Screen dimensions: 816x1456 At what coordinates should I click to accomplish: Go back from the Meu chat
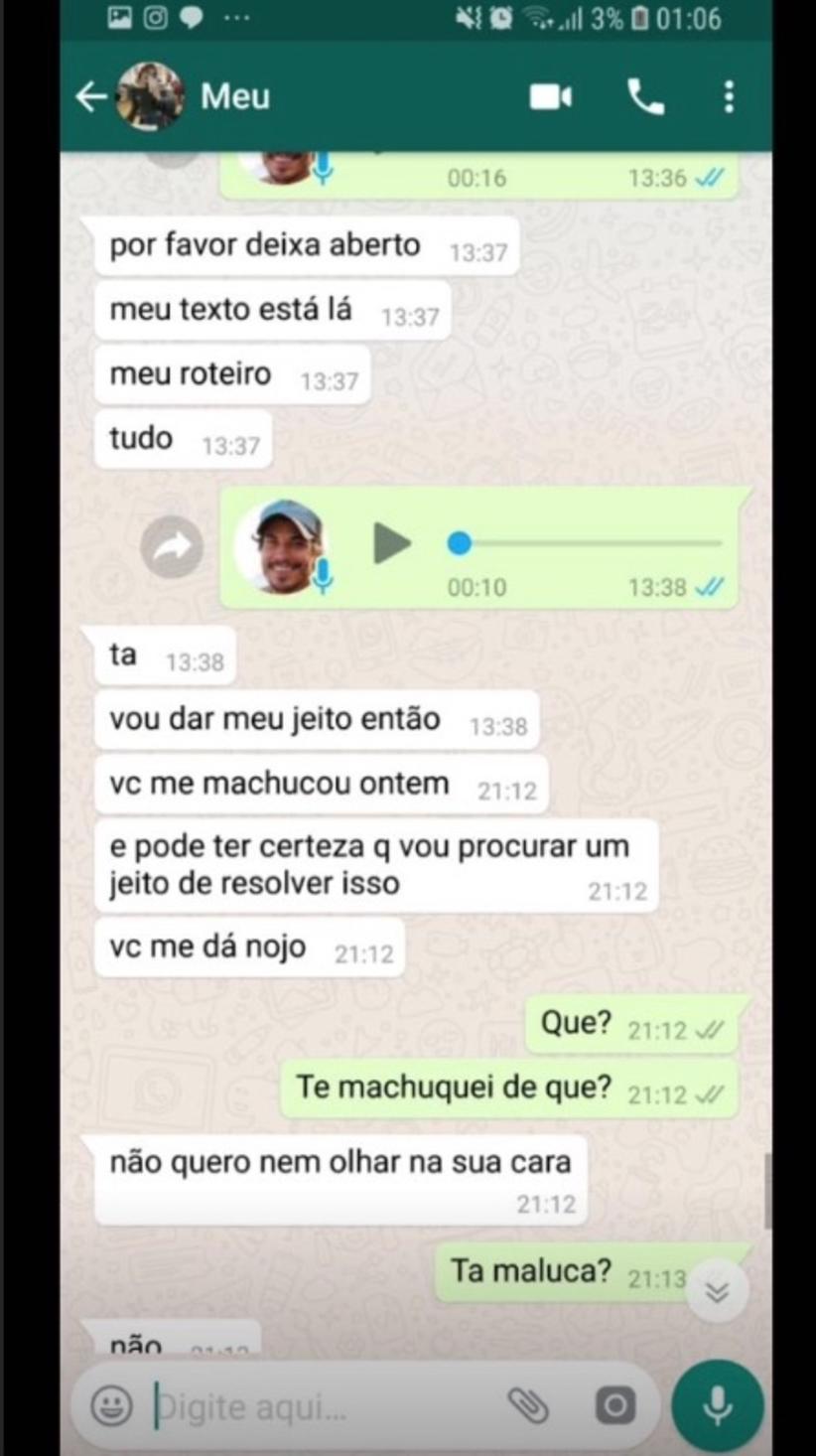[91, 96]
